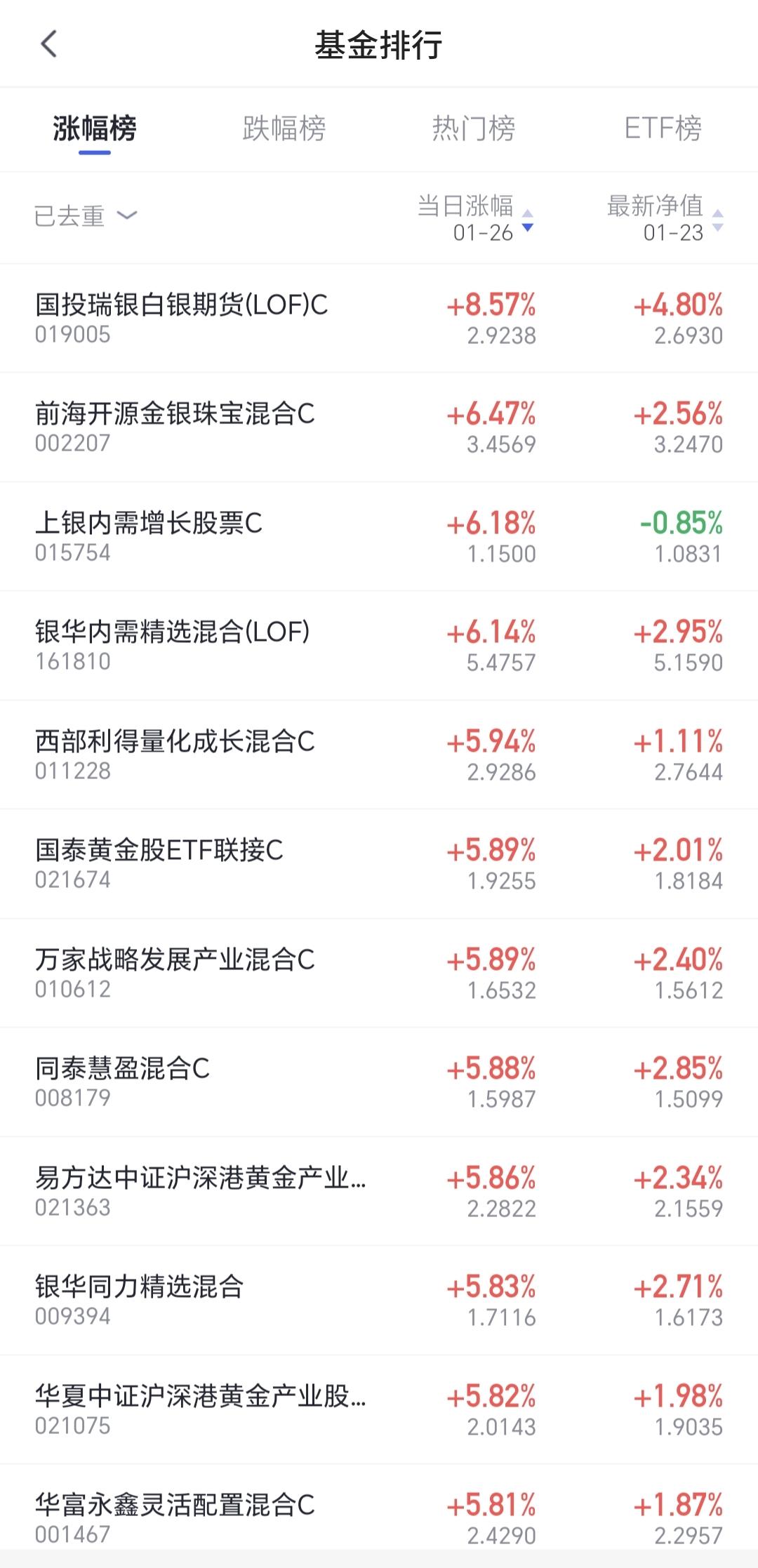View 西部利得量化成长混合C details
This screenshot has height=1568, width=758.
click(x=175, y=754)
